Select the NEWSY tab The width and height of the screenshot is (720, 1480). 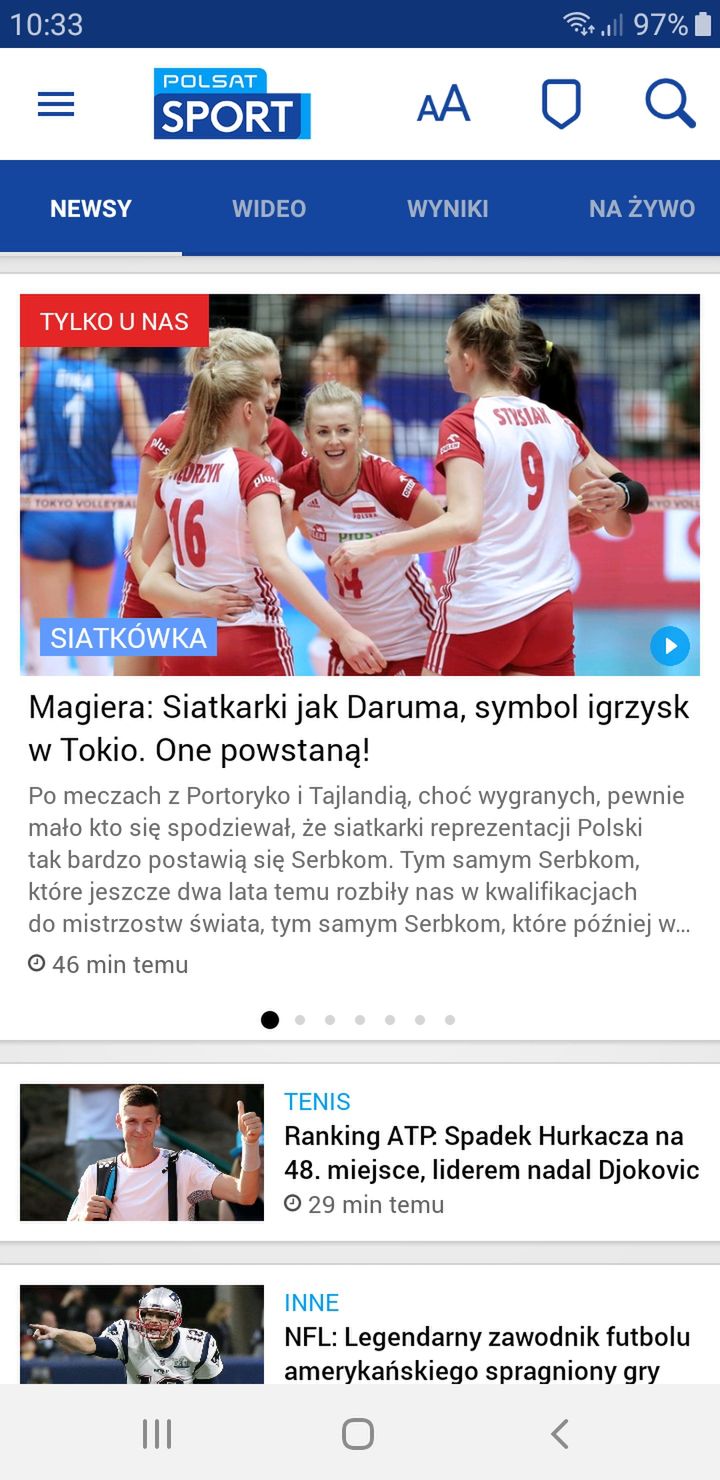[91, 208]
